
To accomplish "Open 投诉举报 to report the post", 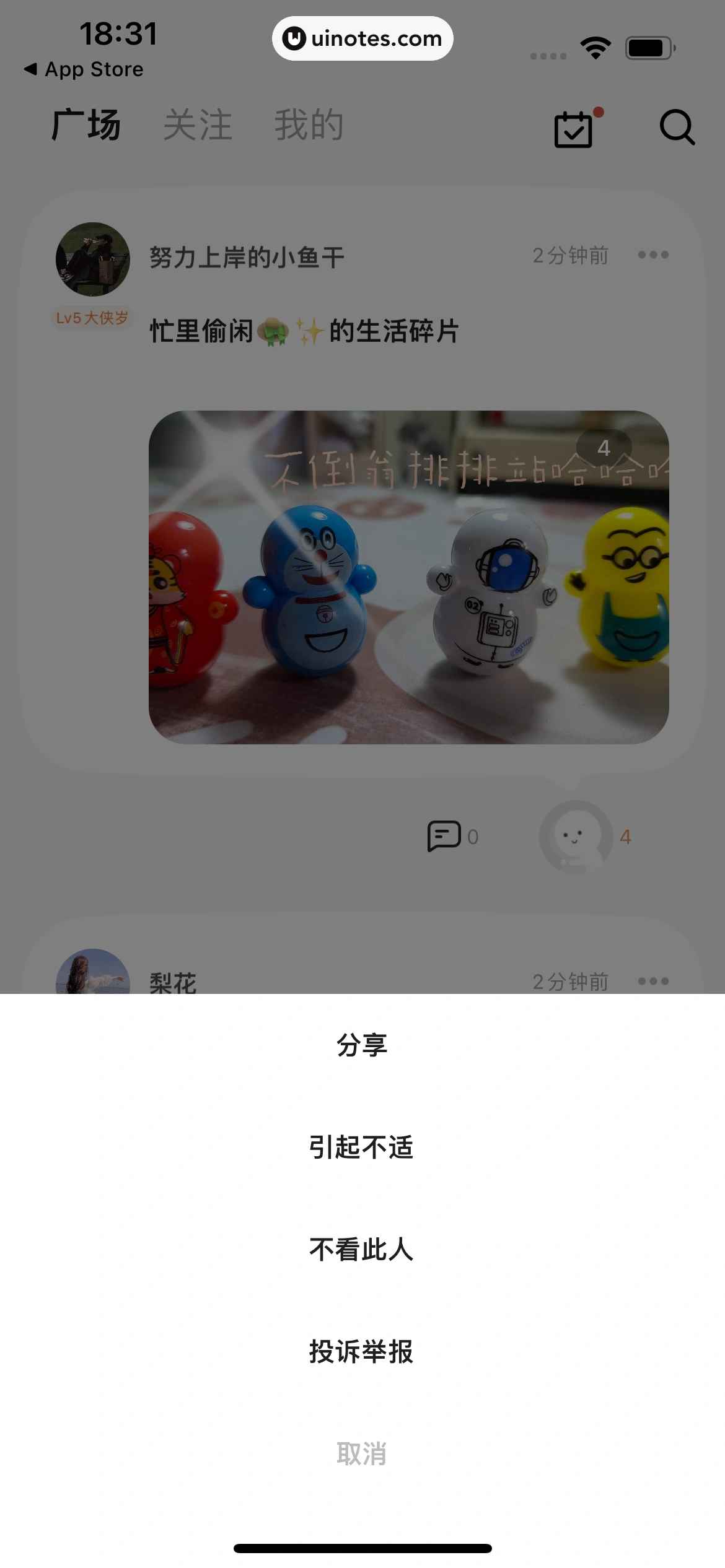I will tap(362, 1352).
